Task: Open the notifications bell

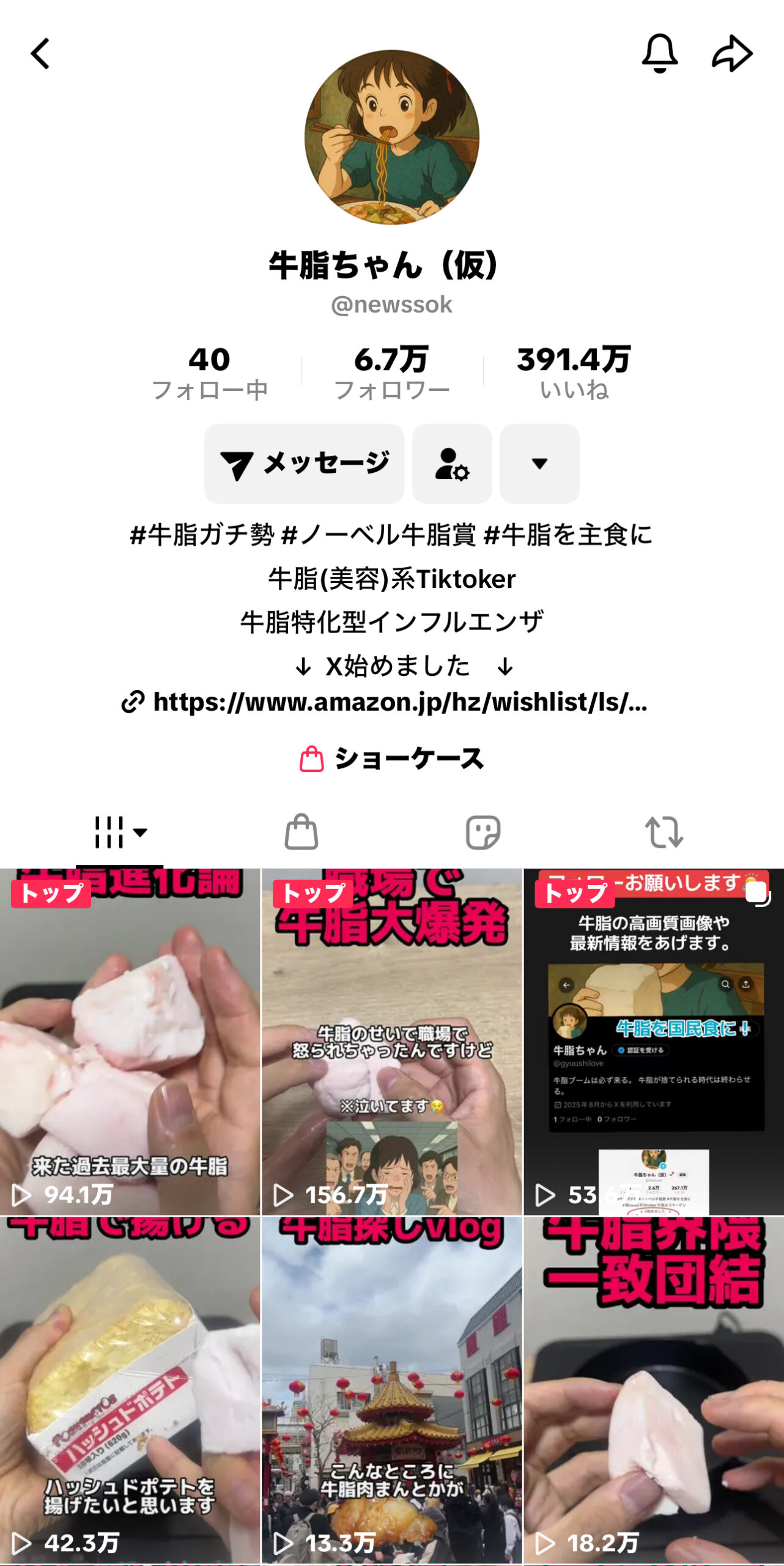Action: click(659, 54)
